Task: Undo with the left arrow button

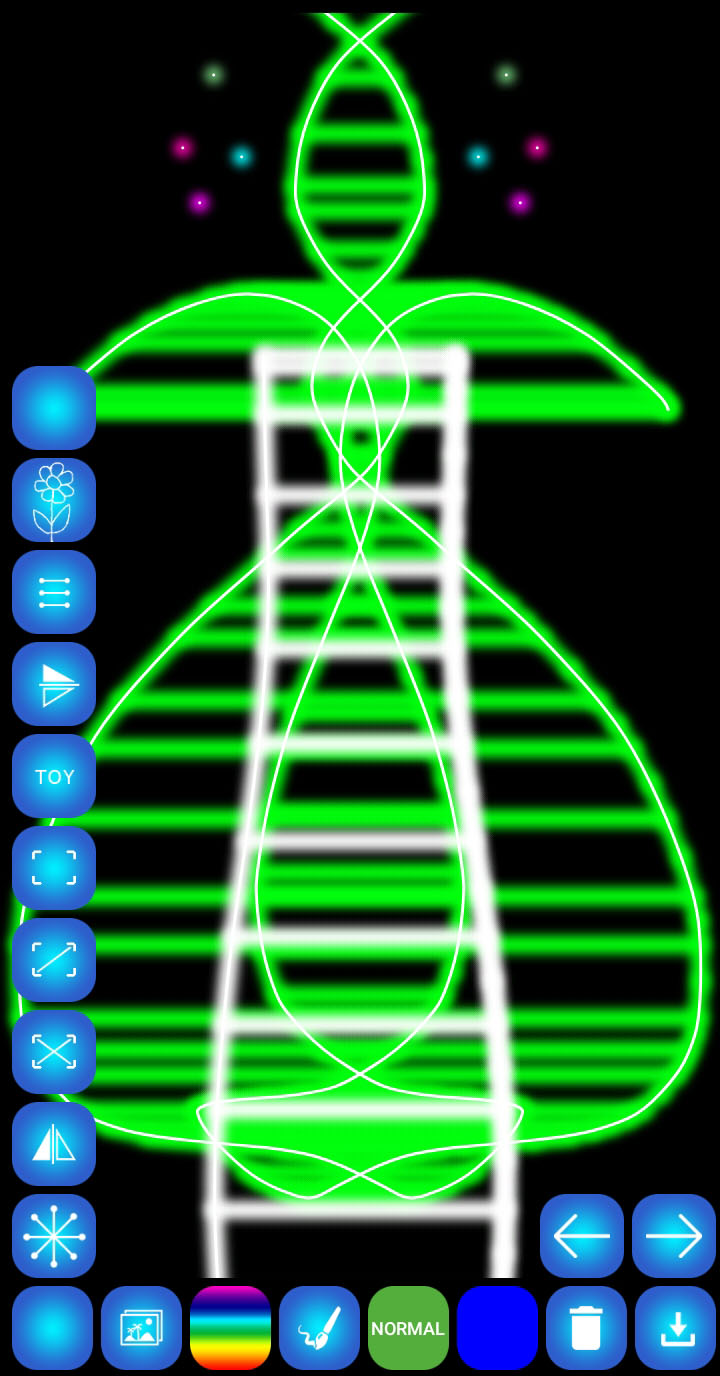Action: point(582,1236)
